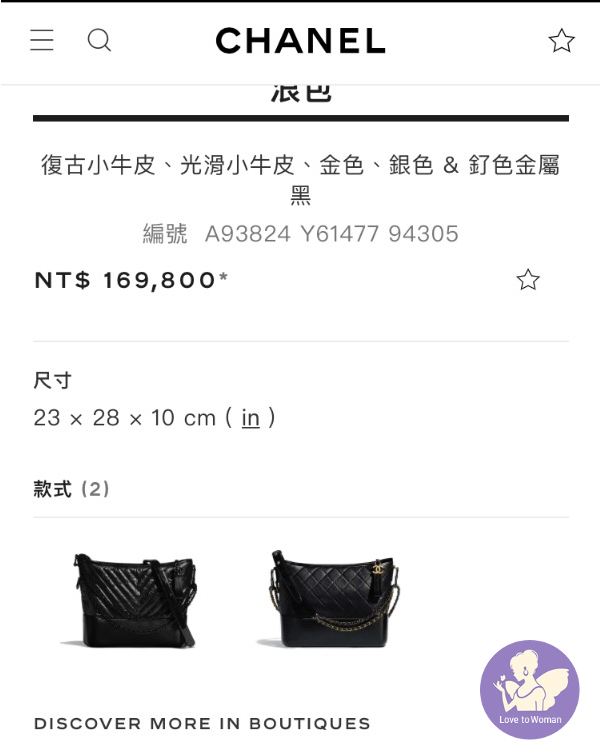600x750 pixels.
Task: Open the hamburger navigation menu
Action: coord(41,40)
